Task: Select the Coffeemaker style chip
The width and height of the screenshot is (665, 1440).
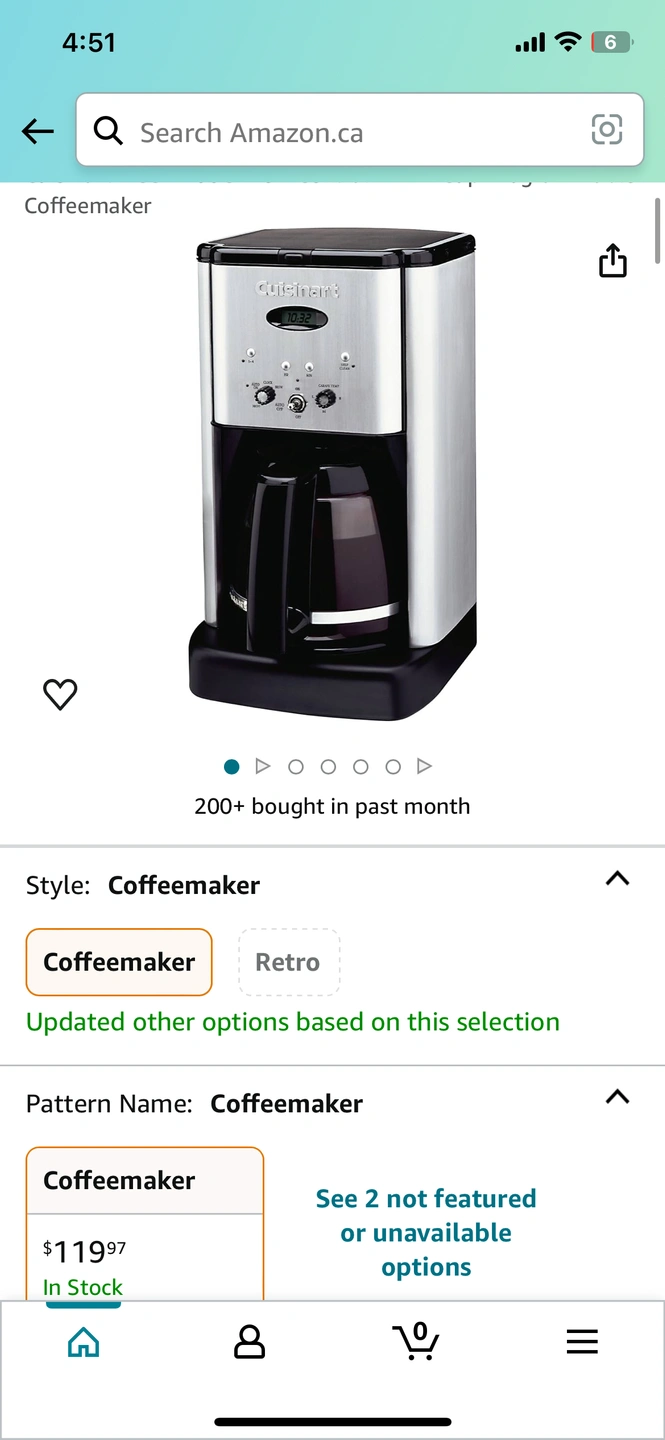Action: coord(119,962)
